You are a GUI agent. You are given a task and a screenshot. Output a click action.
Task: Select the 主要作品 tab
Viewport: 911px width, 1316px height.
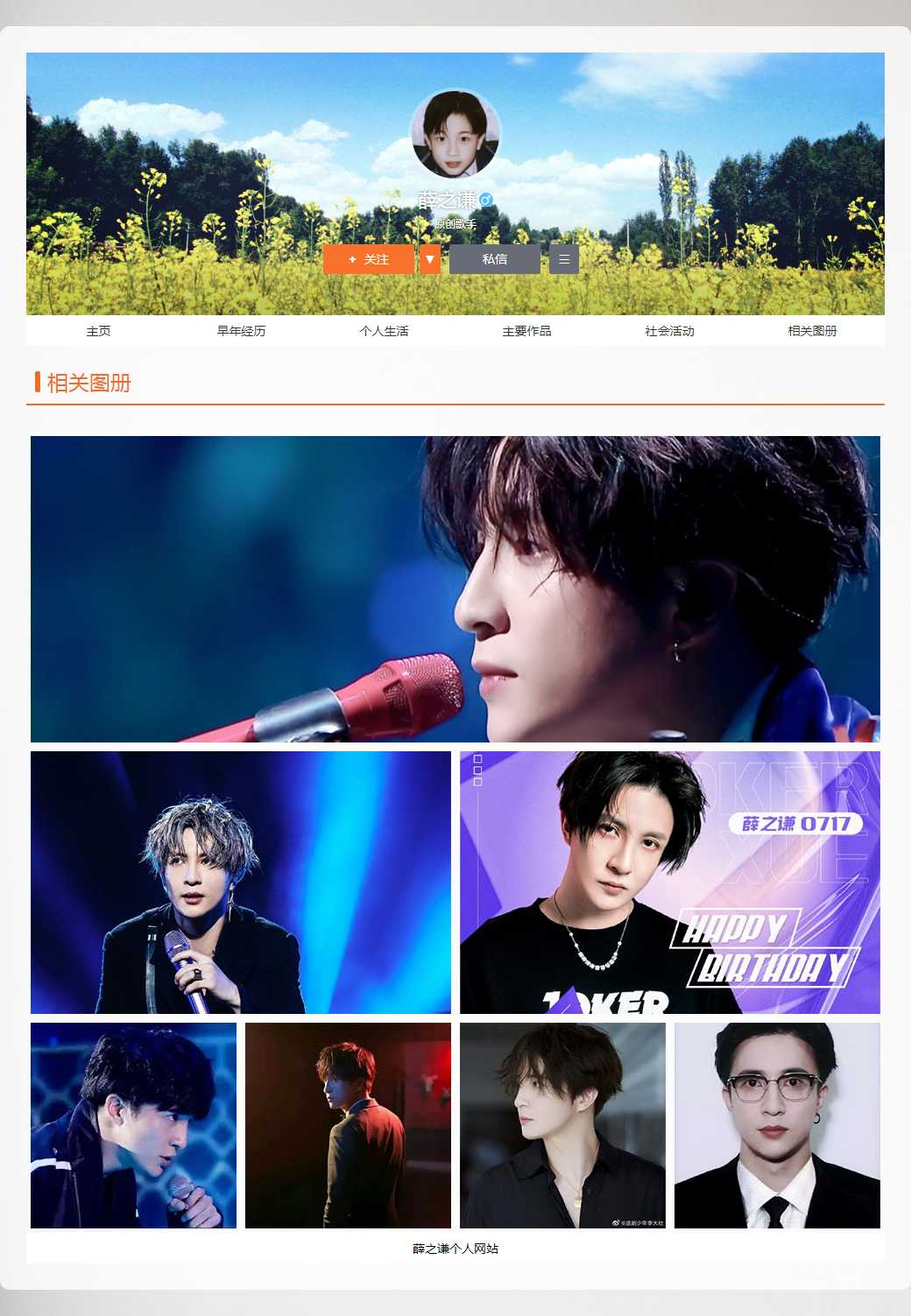click(526, 331)
